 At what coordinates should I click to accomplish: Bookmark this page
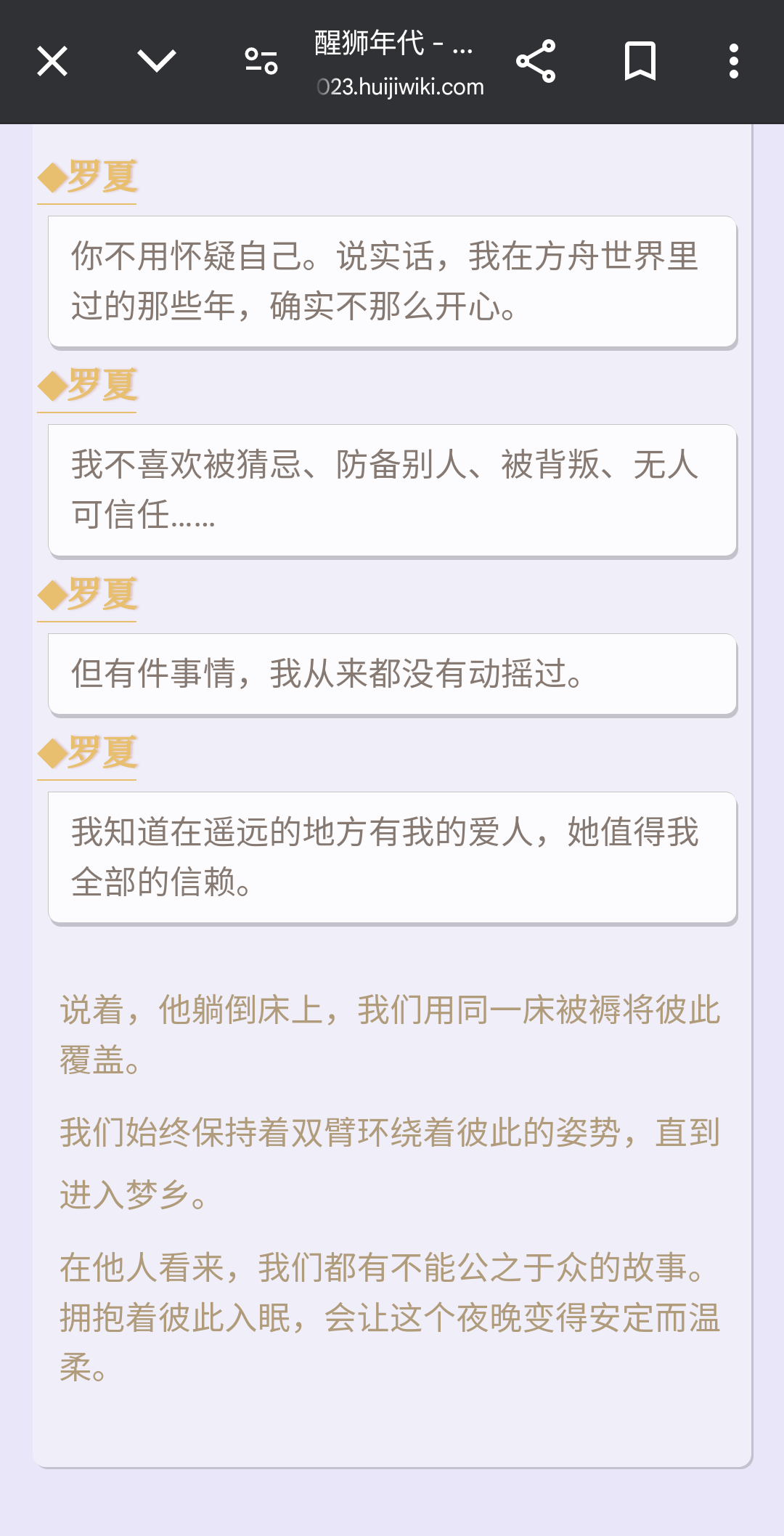[x=640, y=61]
